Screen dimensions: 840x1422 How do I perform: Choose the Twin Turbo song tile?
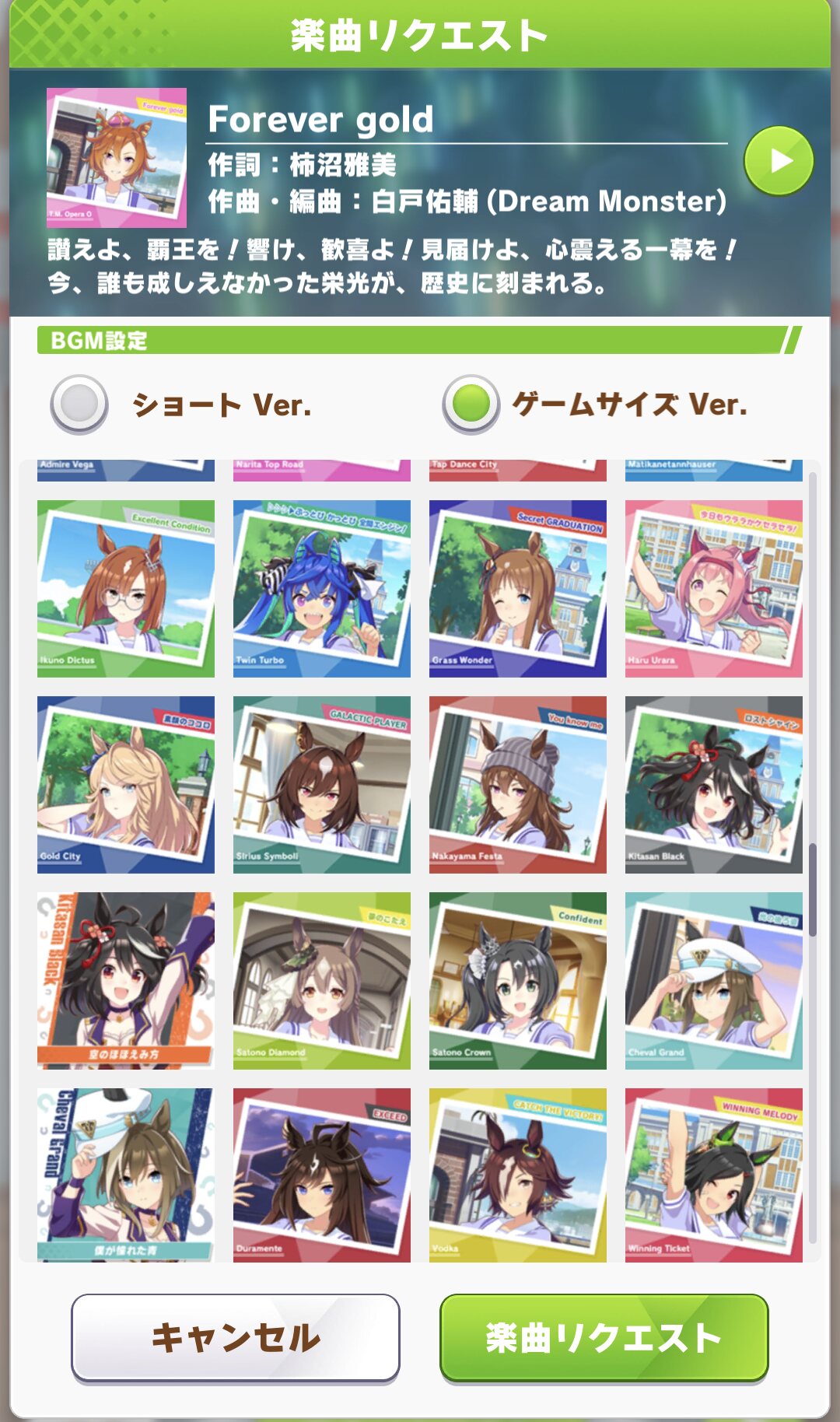[x=322, y=589]
